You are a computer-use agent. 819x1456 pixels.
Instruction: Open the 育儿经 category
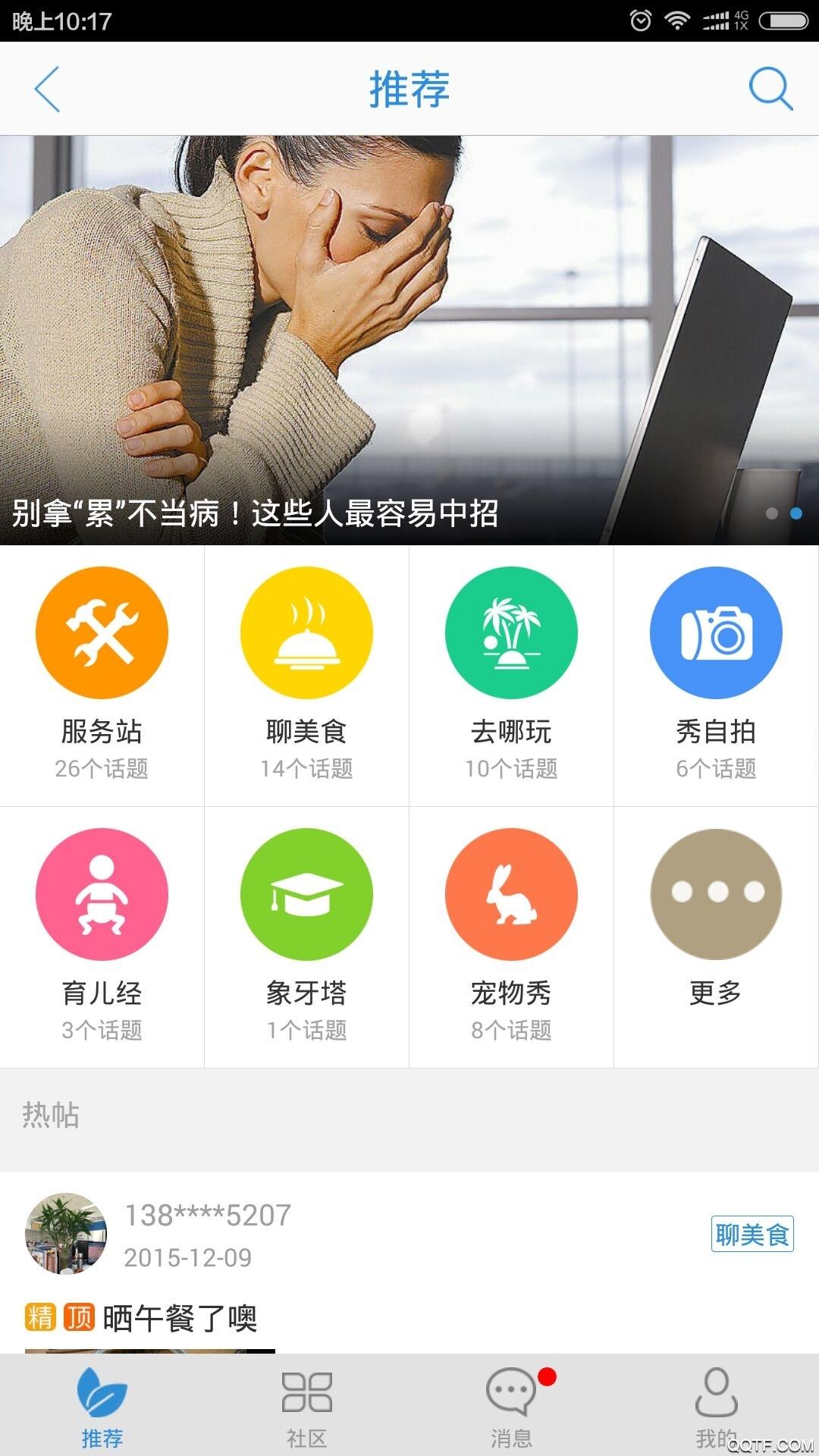[x=102, y=937]
